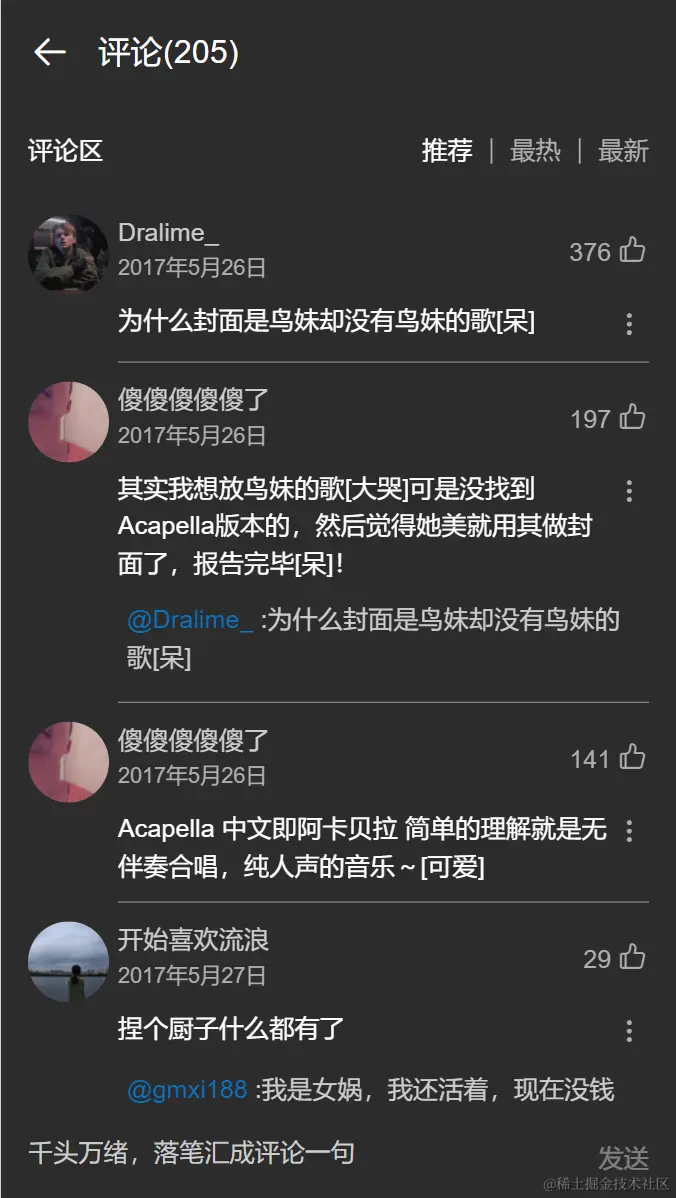This screenshot has height=1198, width=676.
Task: Like Dralime_'s comment with 376 likes
Action: pos(632,250)
